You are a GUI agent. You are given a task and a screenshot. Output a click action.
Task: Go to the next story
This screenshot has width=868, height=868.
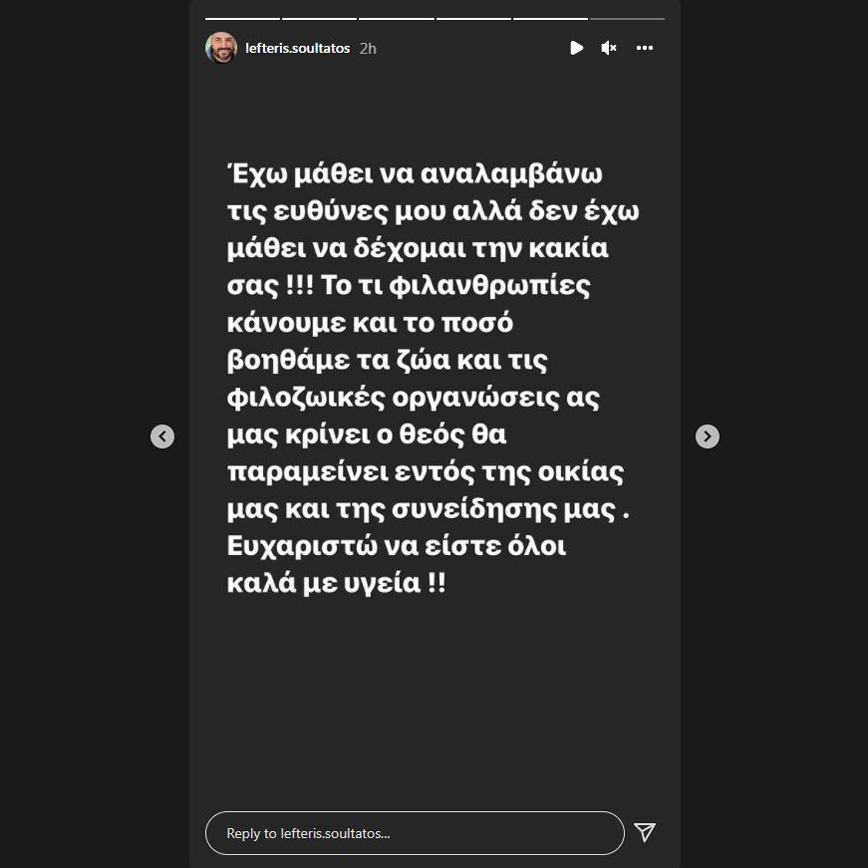(x=707, y=436)
